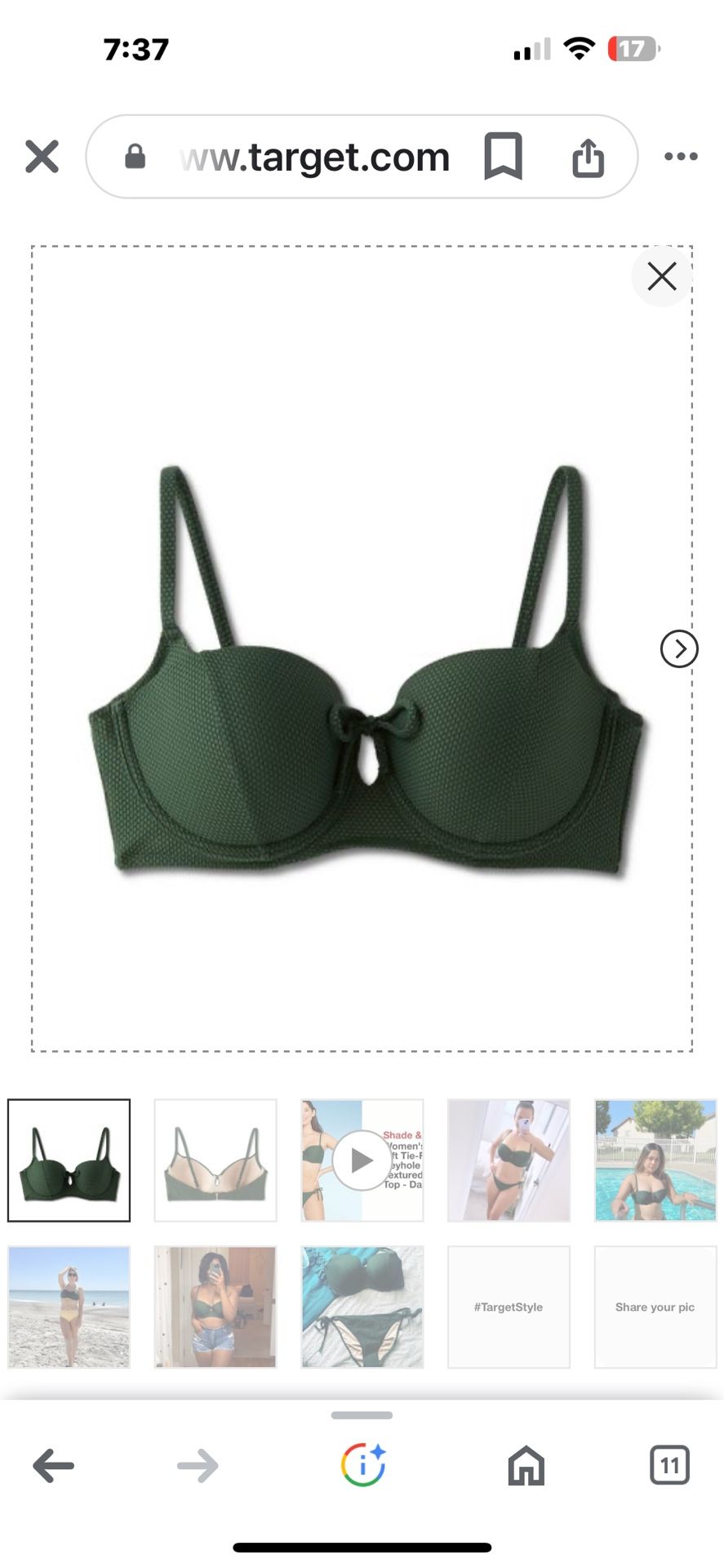Open the mirror selfie customer photo
This screenshot has height=1568, width=724.
click(x=509, y=1160)
